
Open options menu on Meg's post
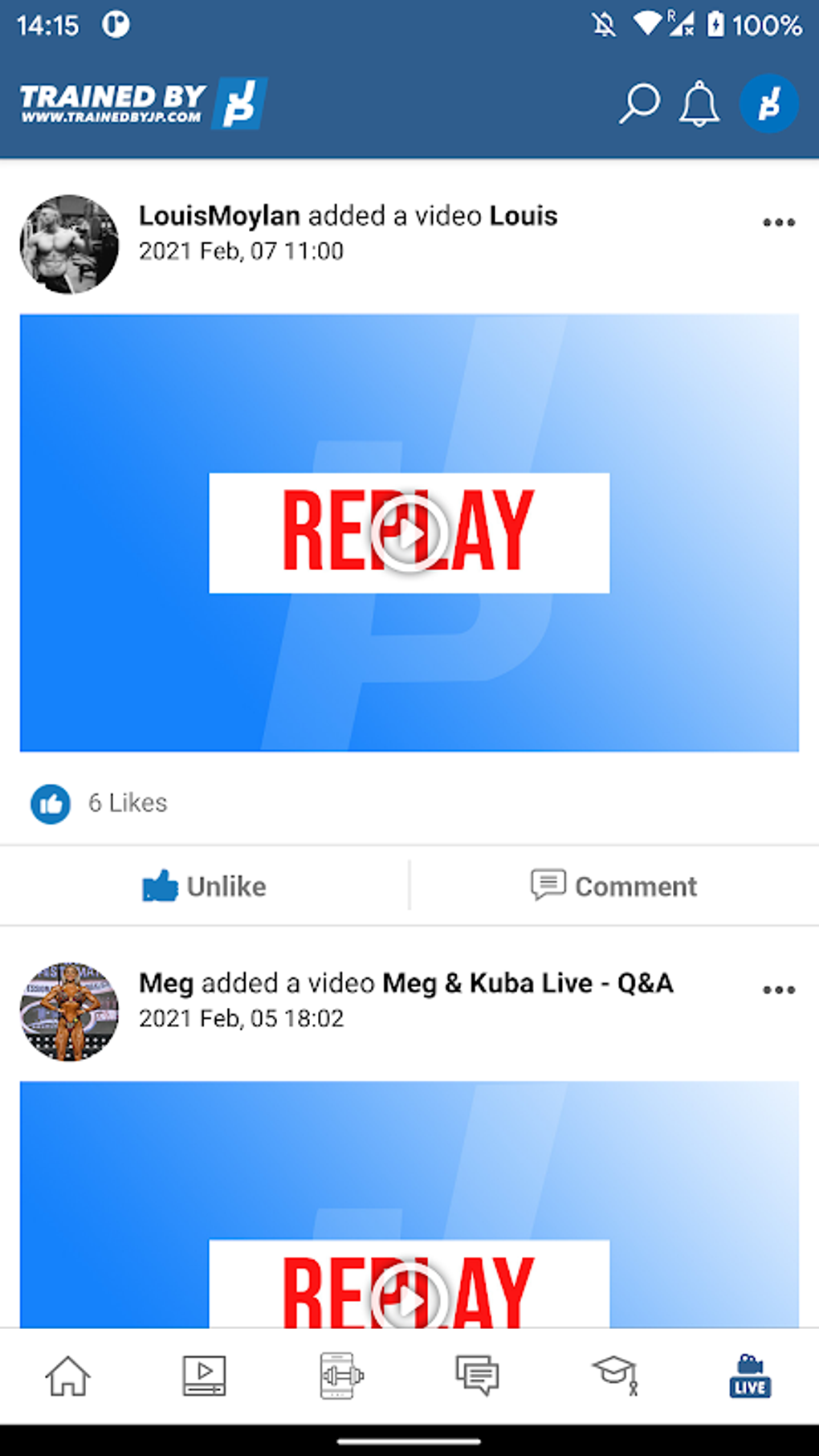pos(779,990)
